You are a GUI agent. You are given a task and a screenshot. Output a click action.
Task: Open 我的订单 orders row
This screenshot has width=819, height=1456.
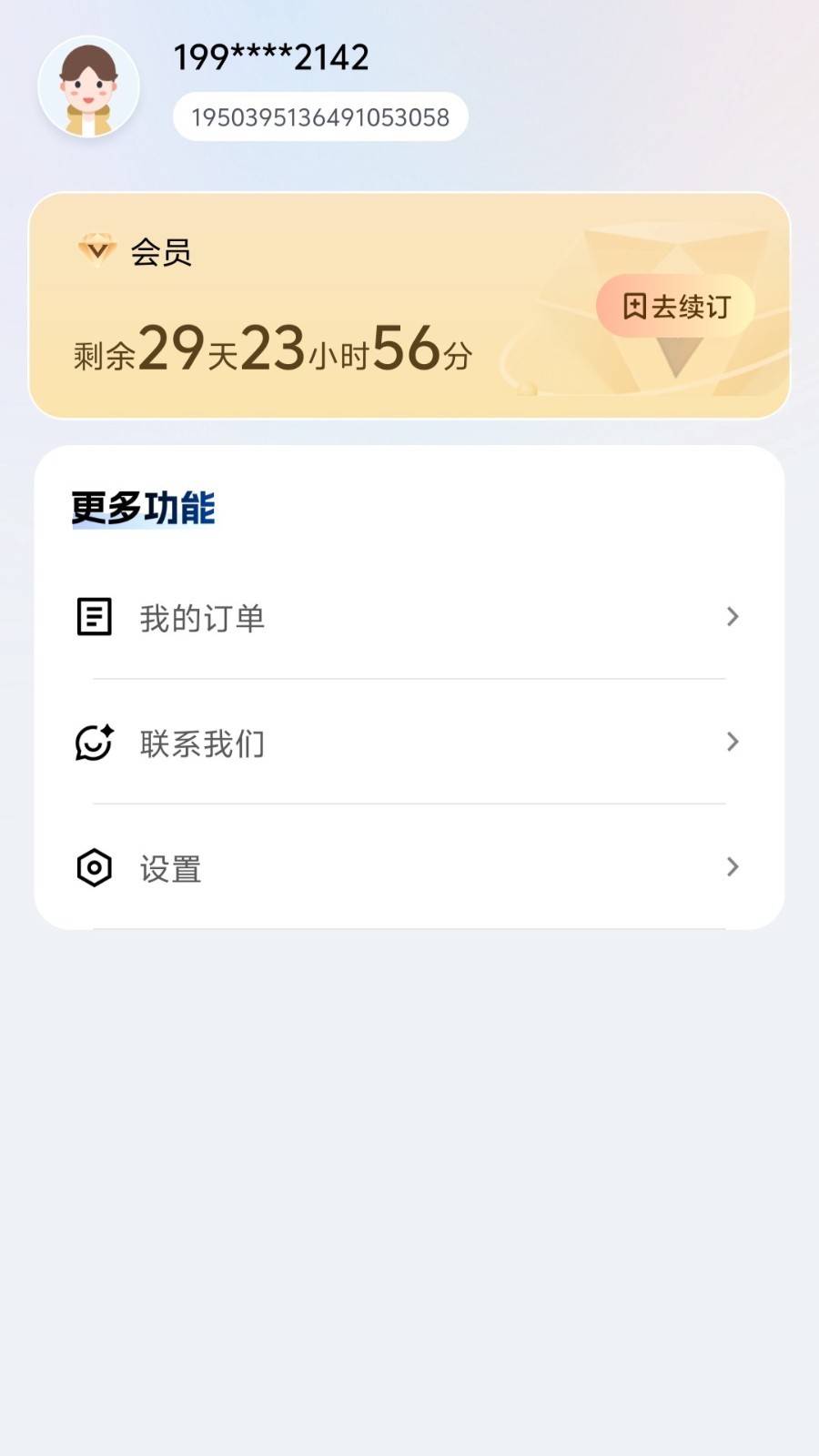pyautogui.click(x=409, y=618)
